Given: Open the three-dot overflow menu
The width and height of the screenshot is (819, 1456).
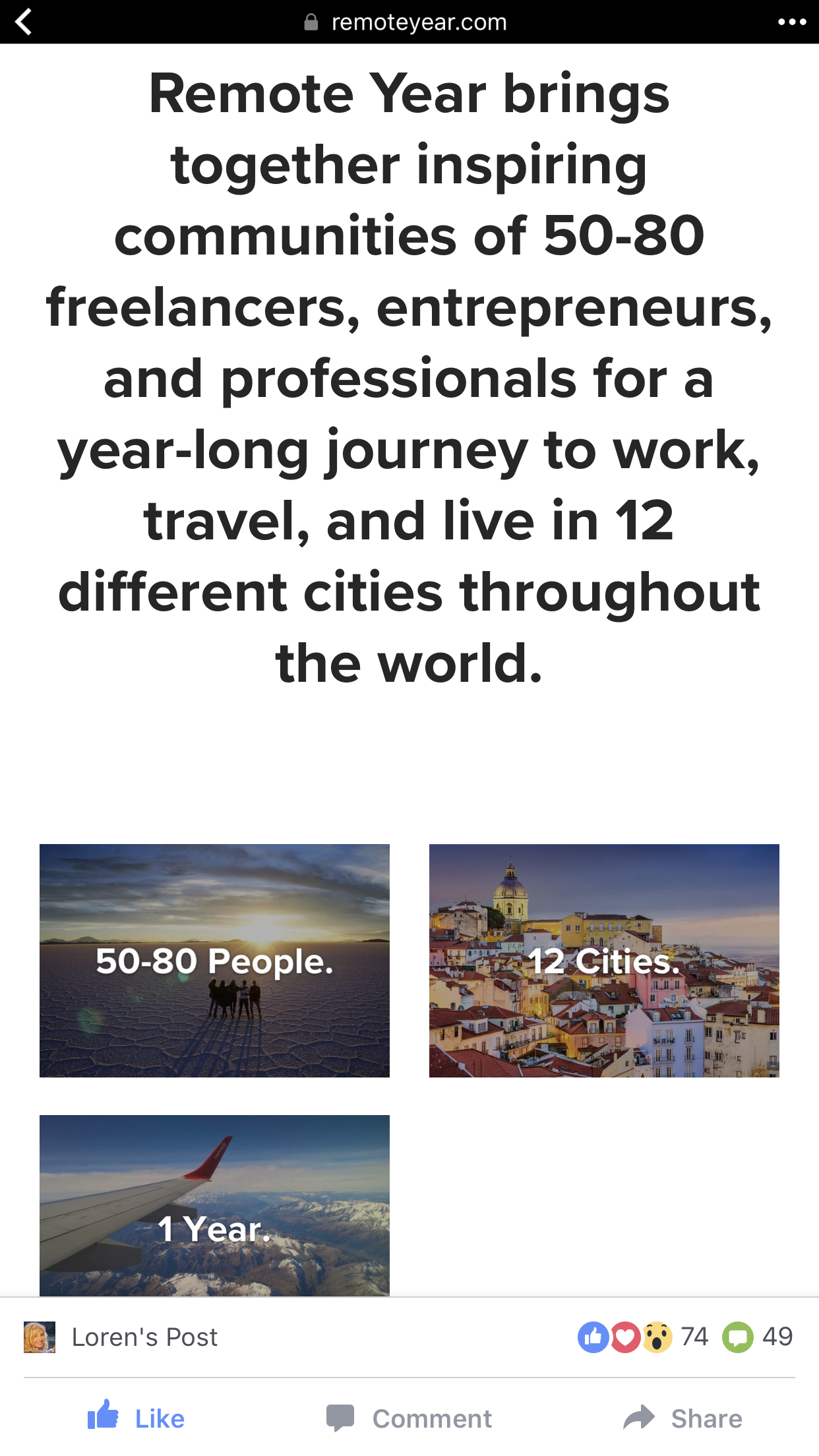Looking at the screenshot, I should (x=791, y=22).
